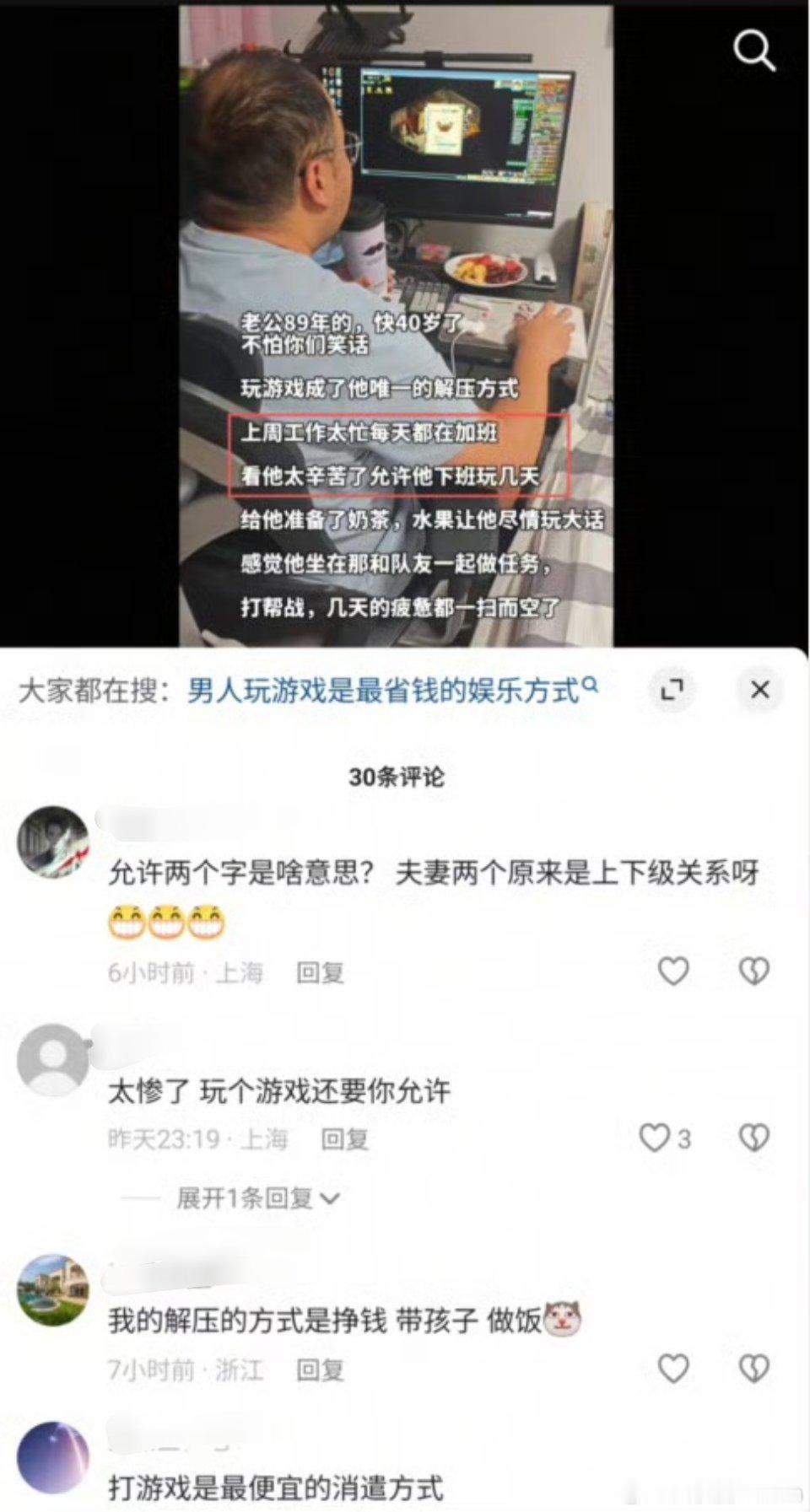810x1512 pixels.
Task: Like the comment about 允许两个字
Action: tap(672, 972)
